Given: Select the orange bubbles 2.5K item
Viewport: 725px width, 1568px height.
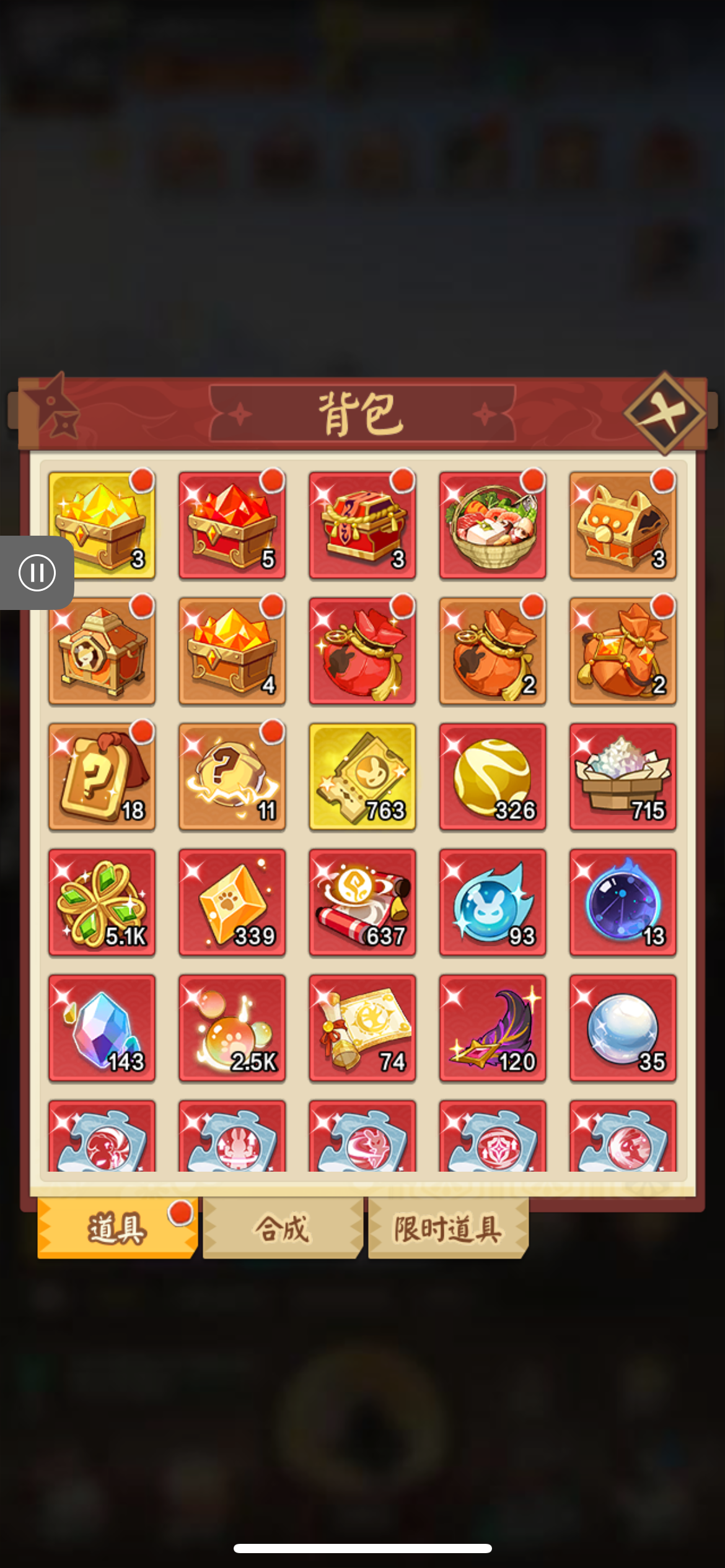Looking at the screenshot, I should tap(232, 1029).
